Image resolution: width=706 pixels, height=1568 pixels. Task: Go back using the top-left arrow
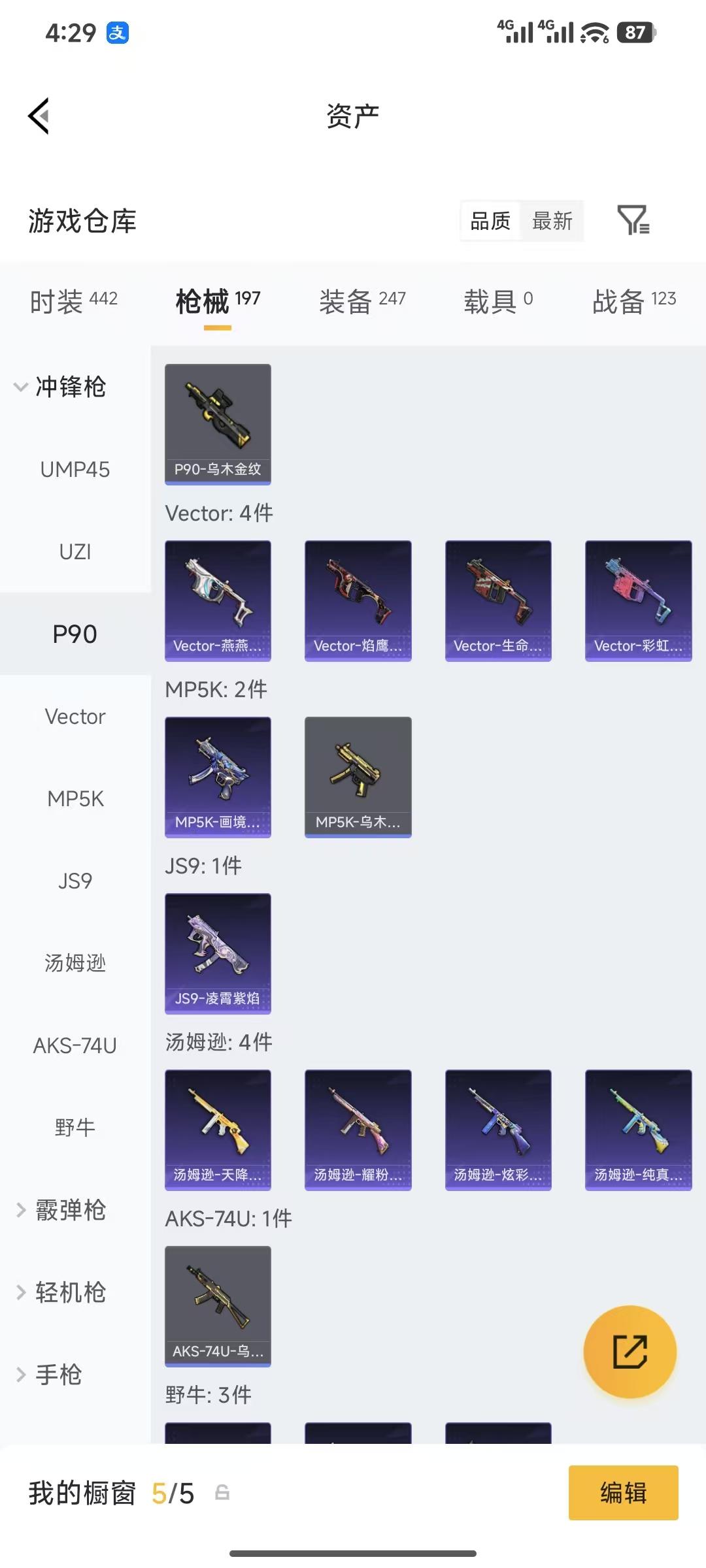(39, 116)
